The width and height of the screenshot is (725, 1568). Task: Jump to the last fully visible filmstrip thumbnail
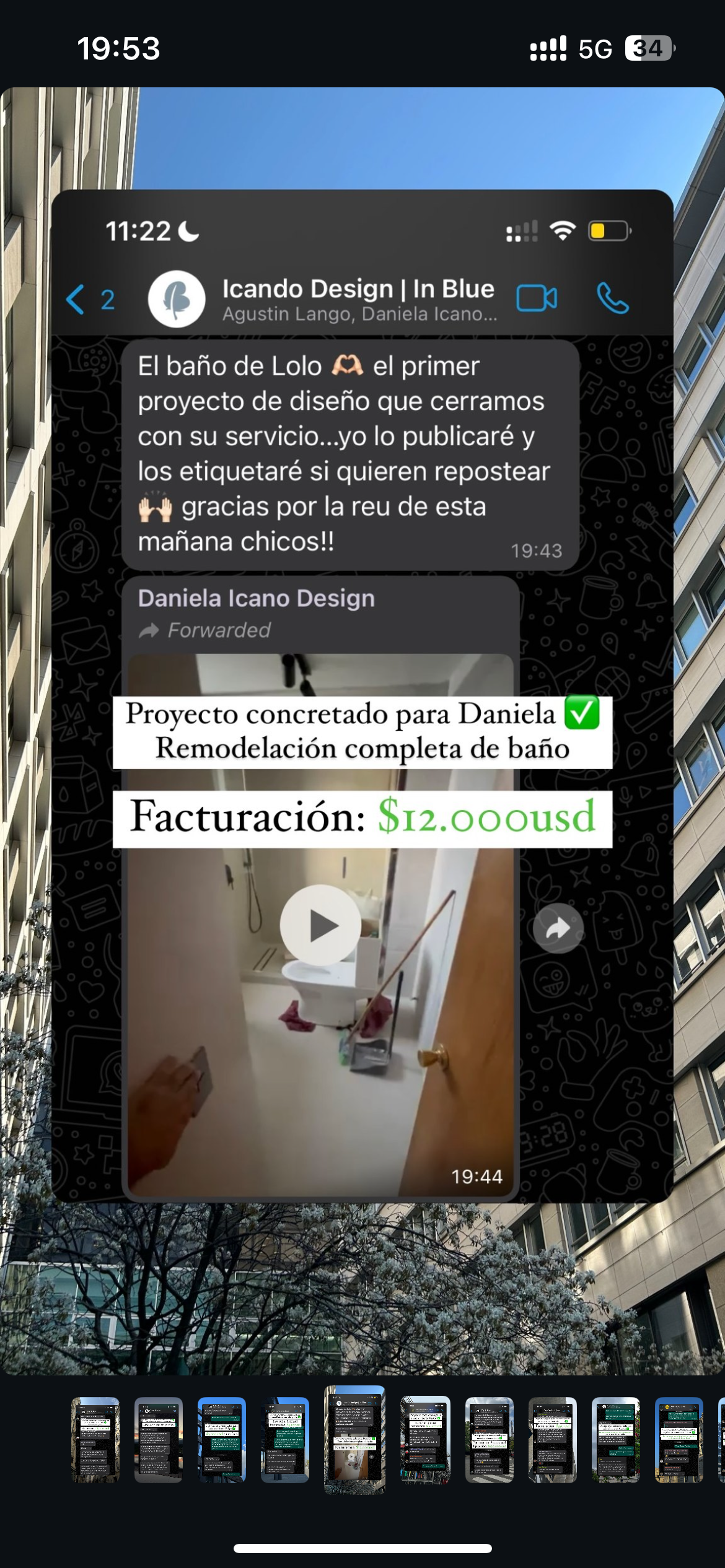click(x=679, y=1439)
